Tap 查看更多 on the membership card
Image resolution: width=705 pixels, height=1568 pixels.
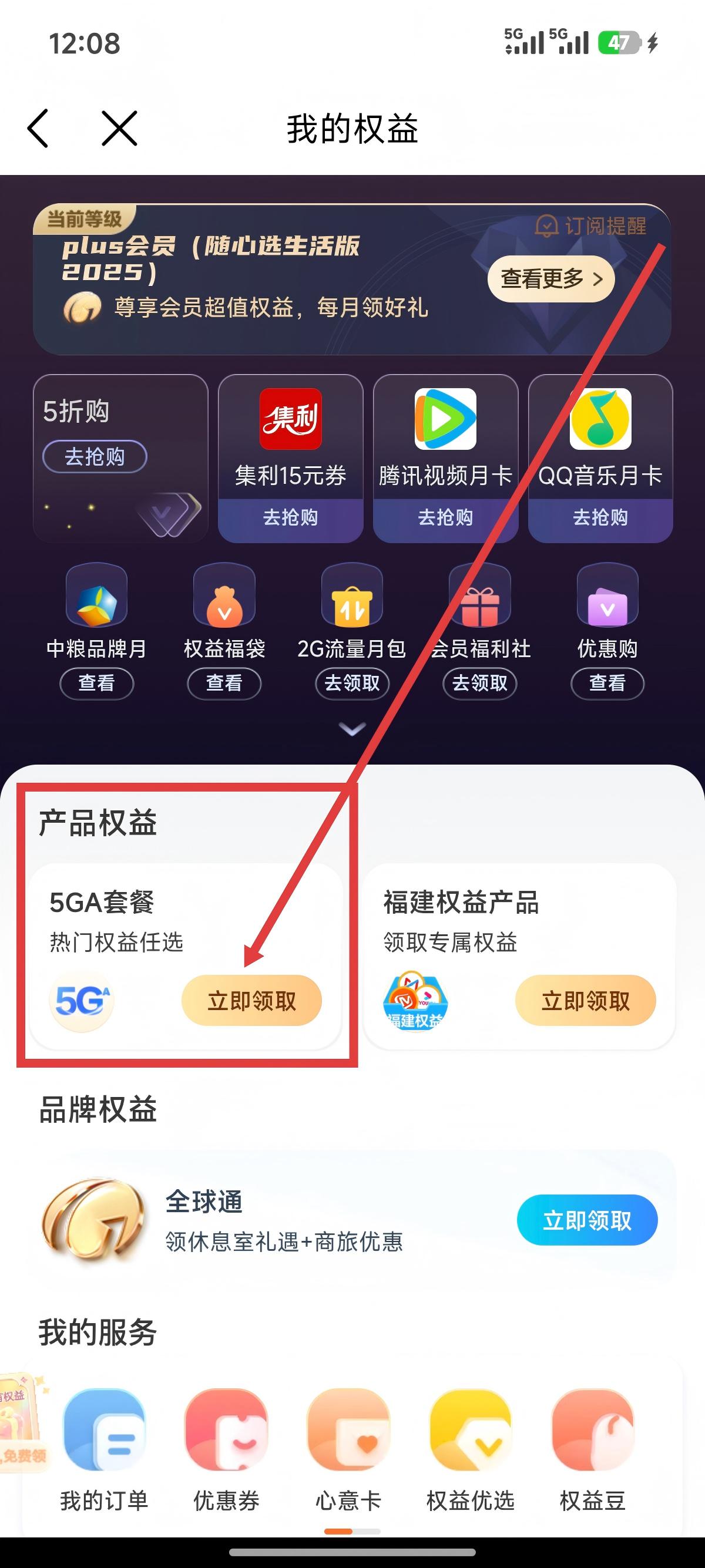pos(551,280)
